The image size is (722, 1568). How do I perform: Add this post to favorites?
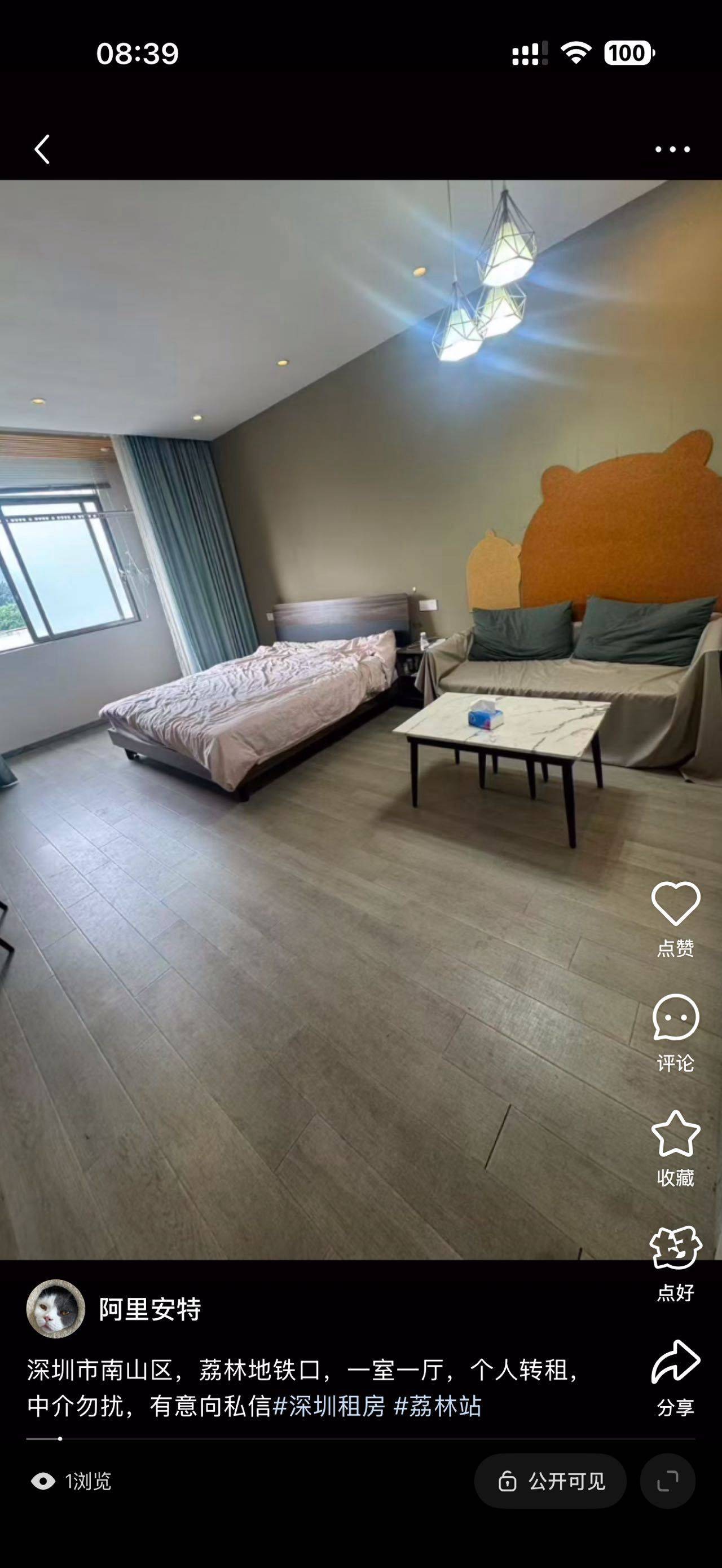(675, 1133)
